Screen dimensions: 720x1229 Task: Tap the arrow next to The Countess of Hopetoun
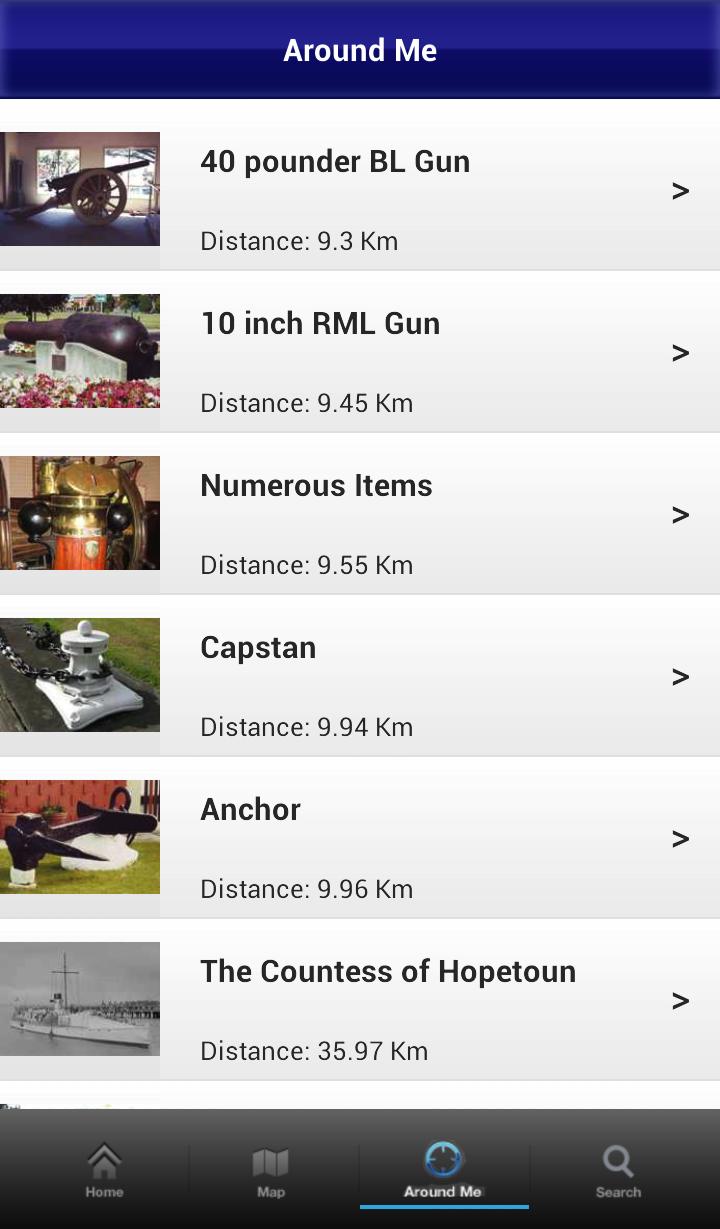tap(681, 1000)
